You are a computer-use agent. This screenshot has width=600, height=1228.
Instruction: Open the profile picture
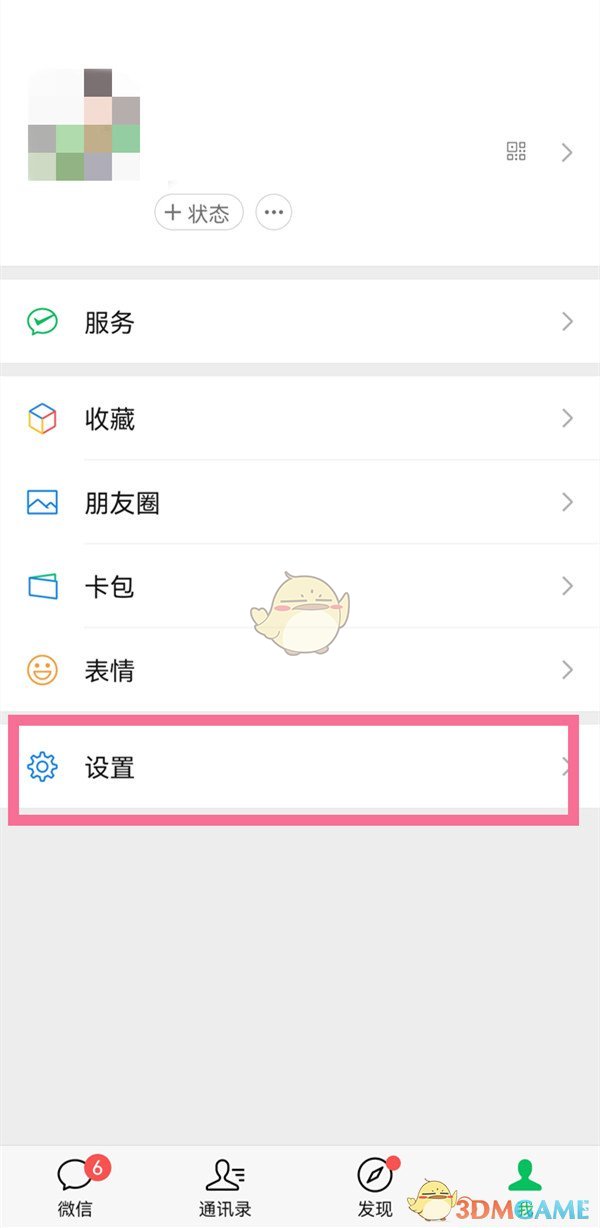point(83,125)
